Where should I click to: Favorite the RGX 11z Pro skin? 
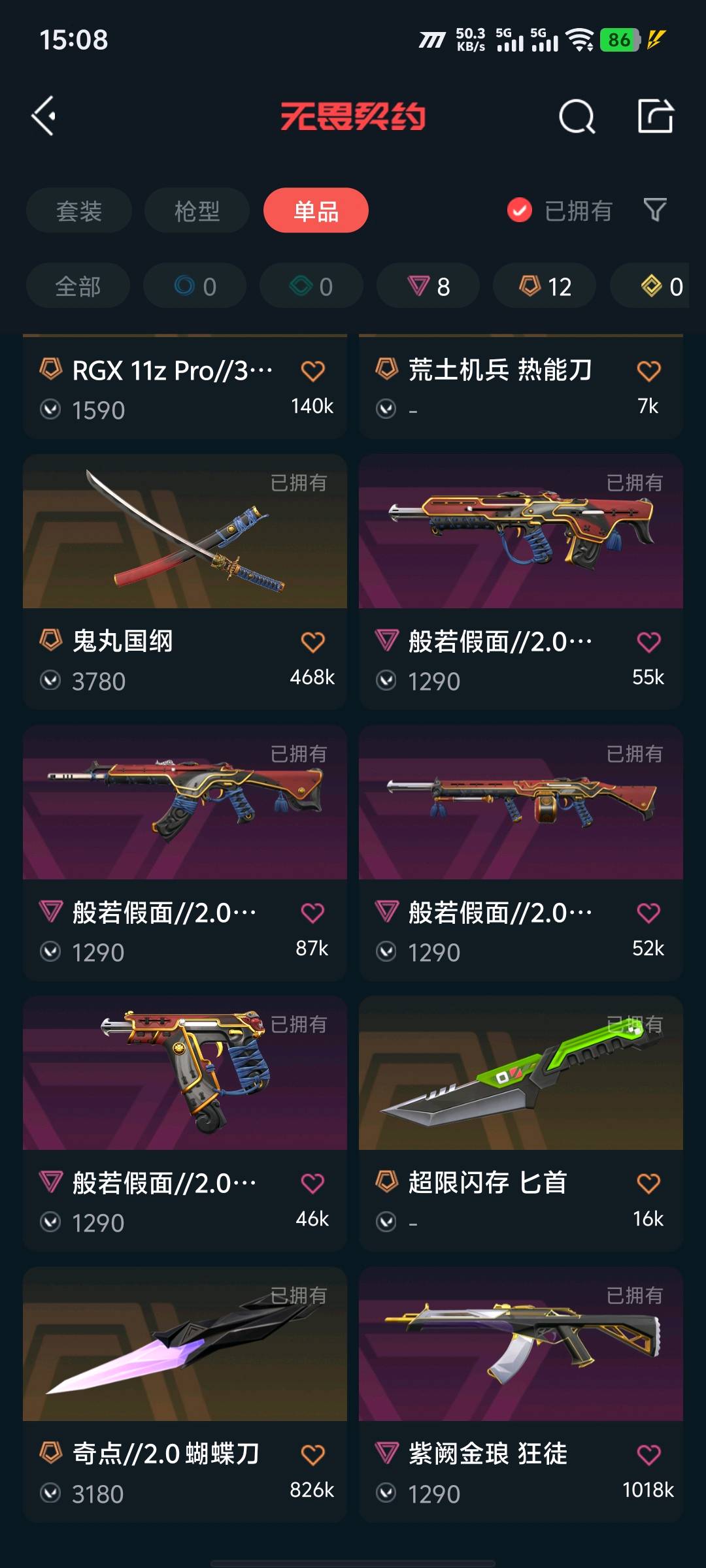point(312,371)
